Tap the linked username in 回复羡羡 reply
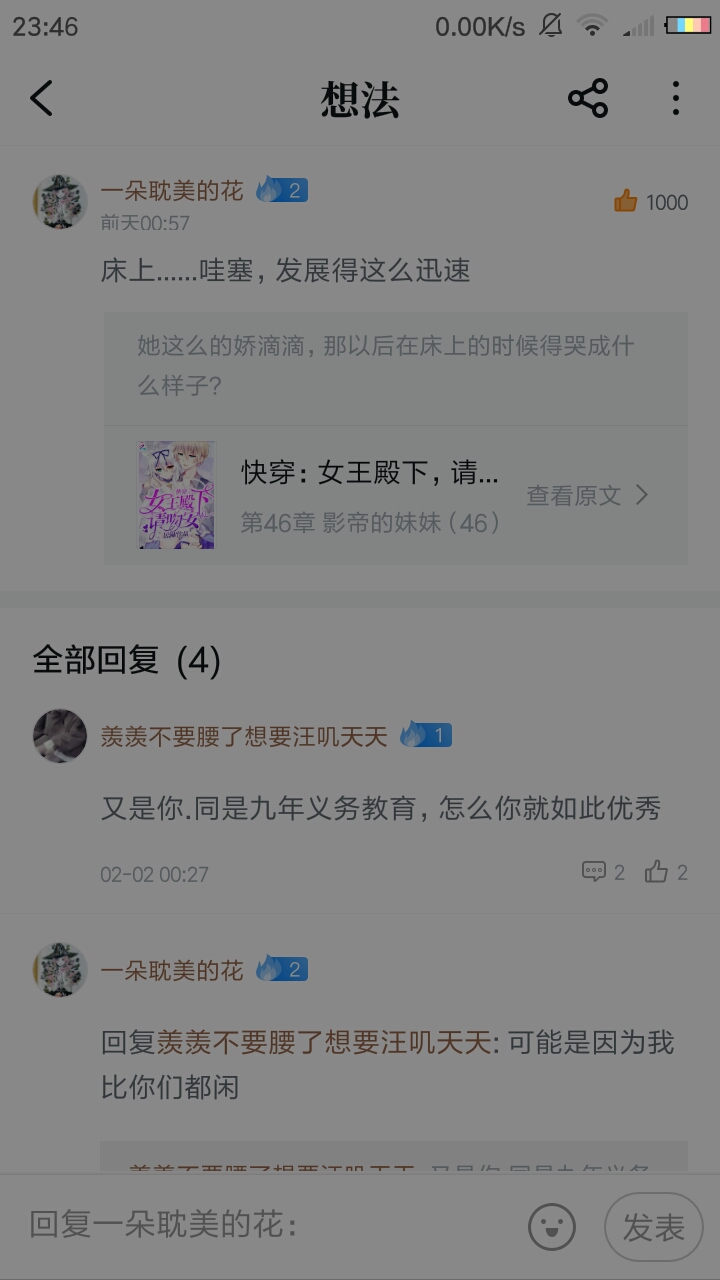This screenshot has height=1280, width=720. coord(325,1043)
